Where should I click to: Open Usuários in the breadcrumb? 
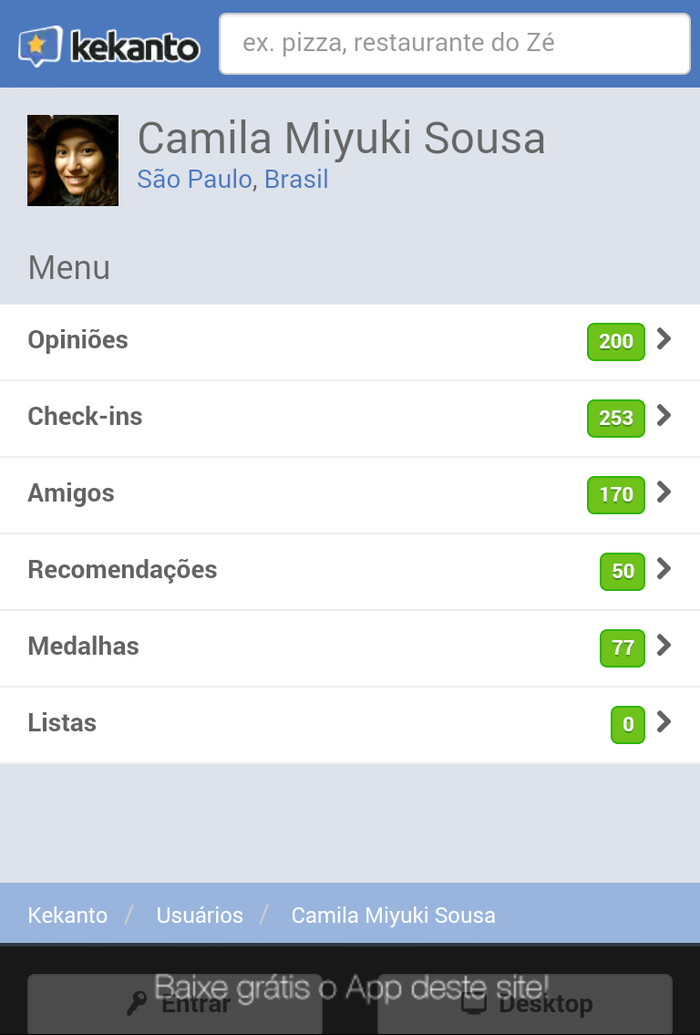pos(199,915)
